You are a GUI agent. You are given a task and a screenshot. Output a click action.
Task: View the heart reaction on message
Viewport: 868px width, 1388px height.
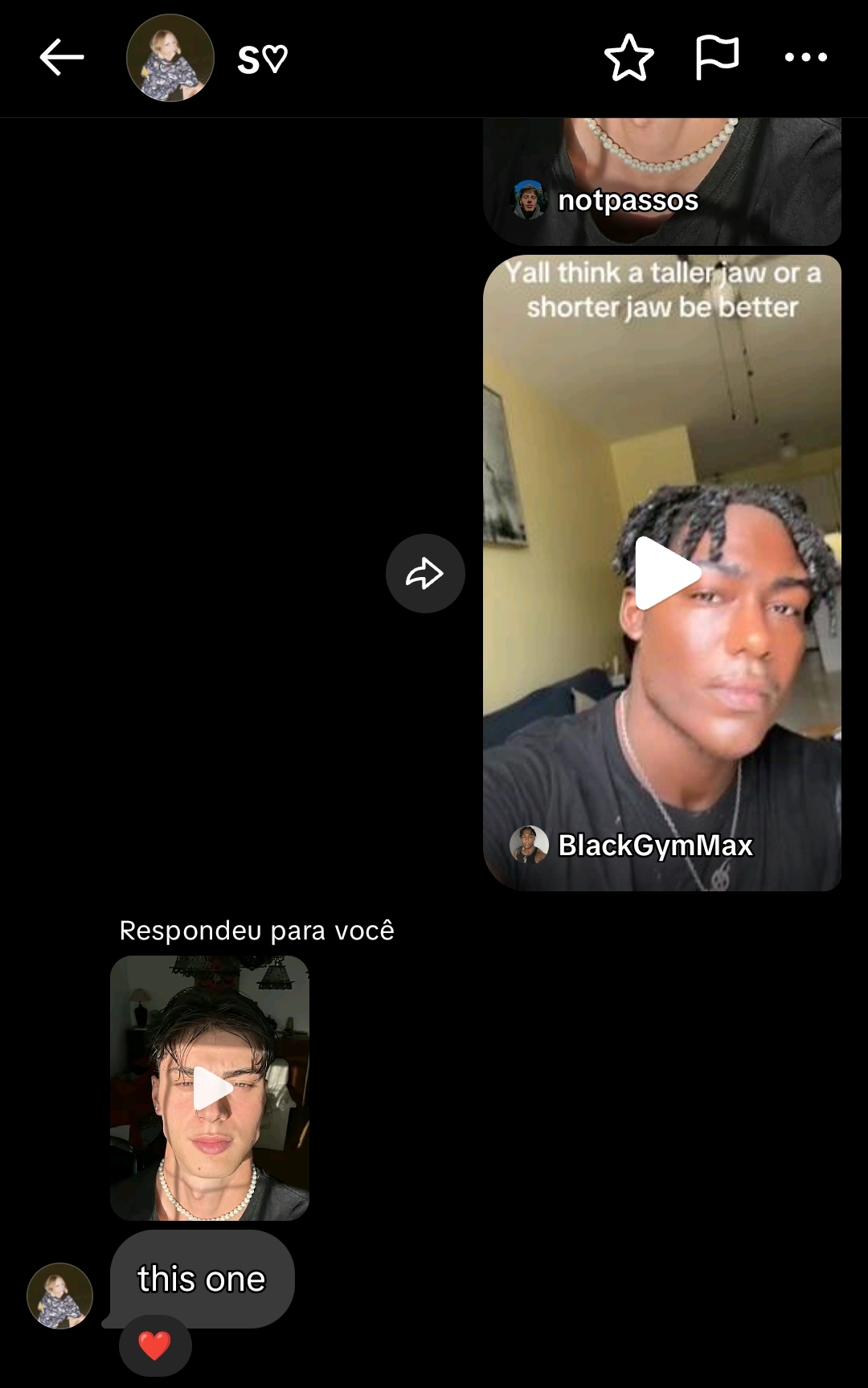[155, 1345]
